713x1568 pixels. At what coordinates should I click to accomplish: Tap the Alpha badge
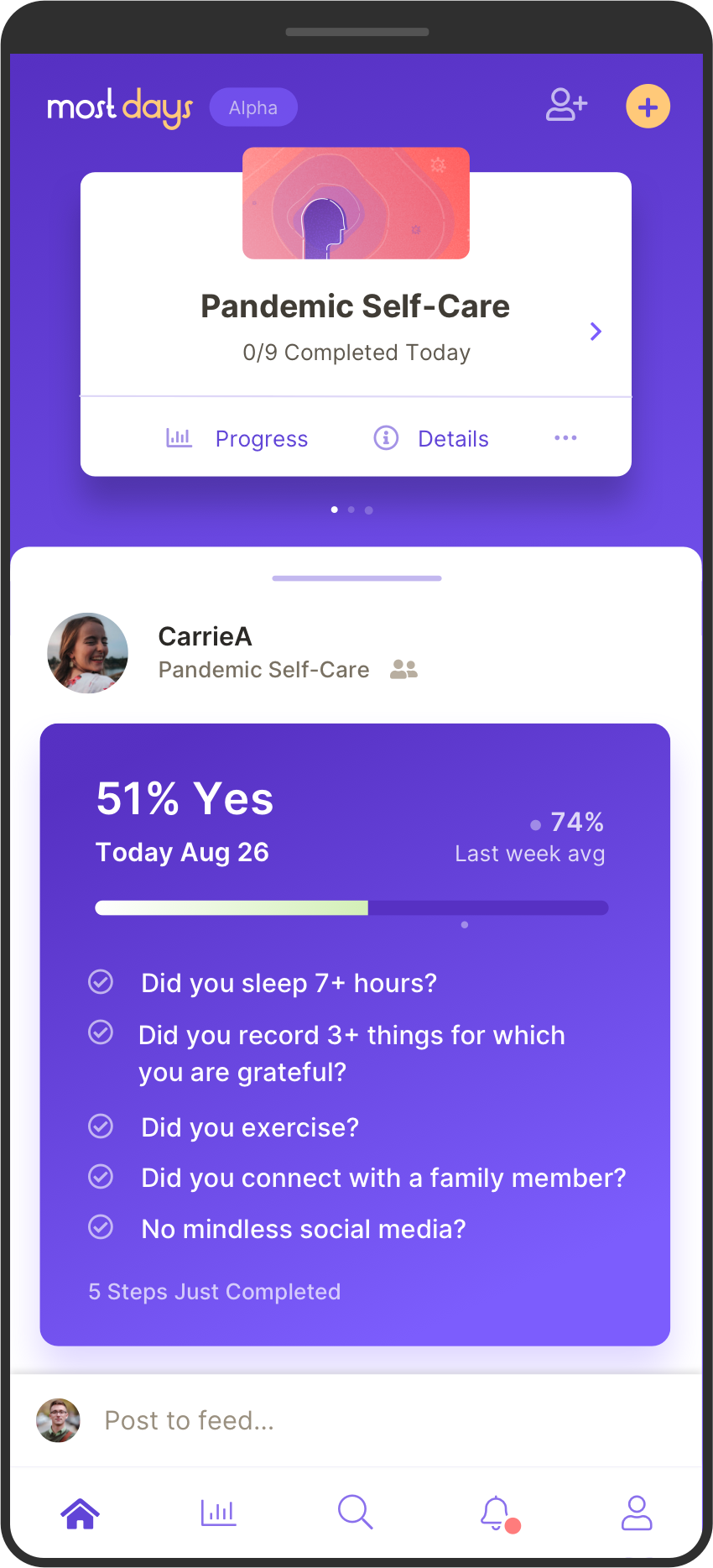[x=253, y=107]
